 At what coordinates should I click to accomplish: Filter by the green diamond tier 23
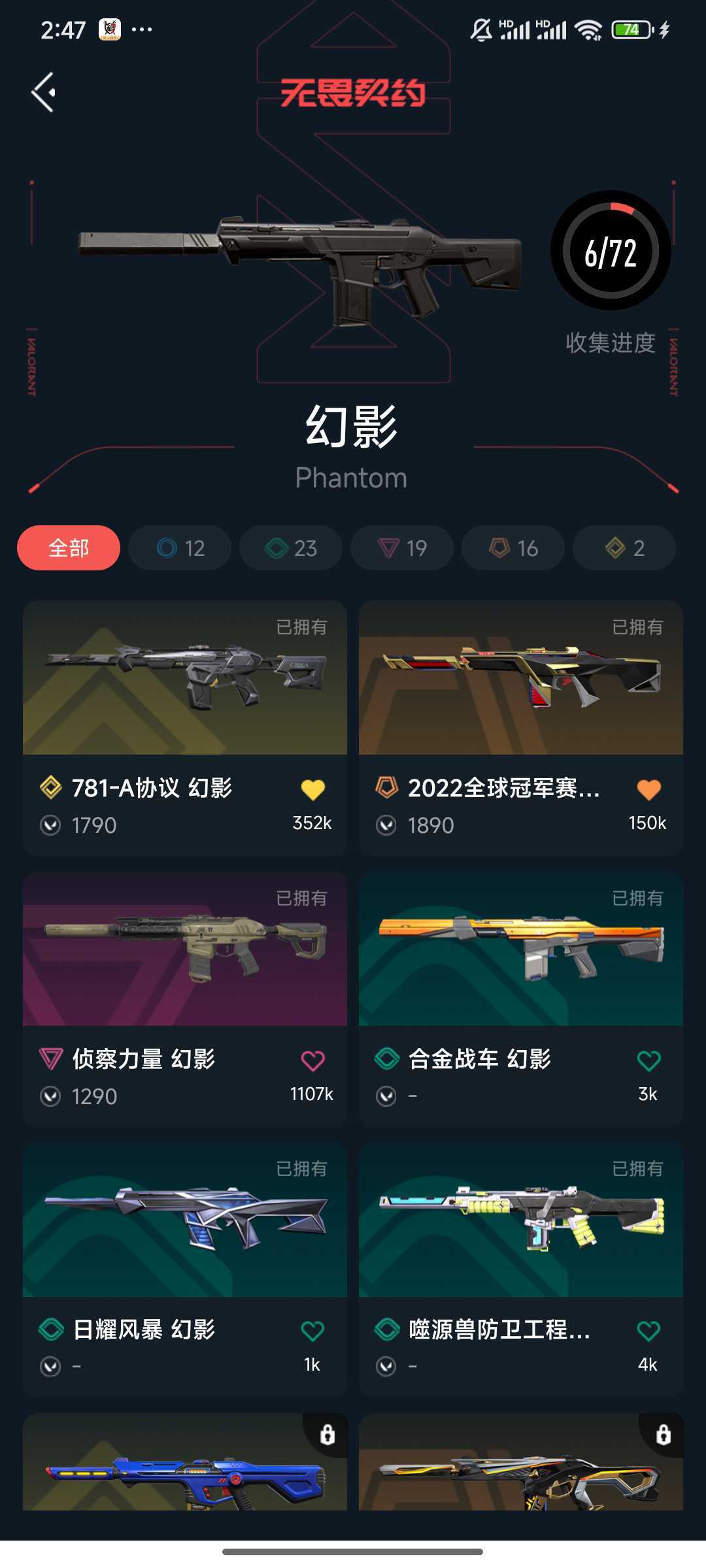pyautogui.click(x=291, y=547)
